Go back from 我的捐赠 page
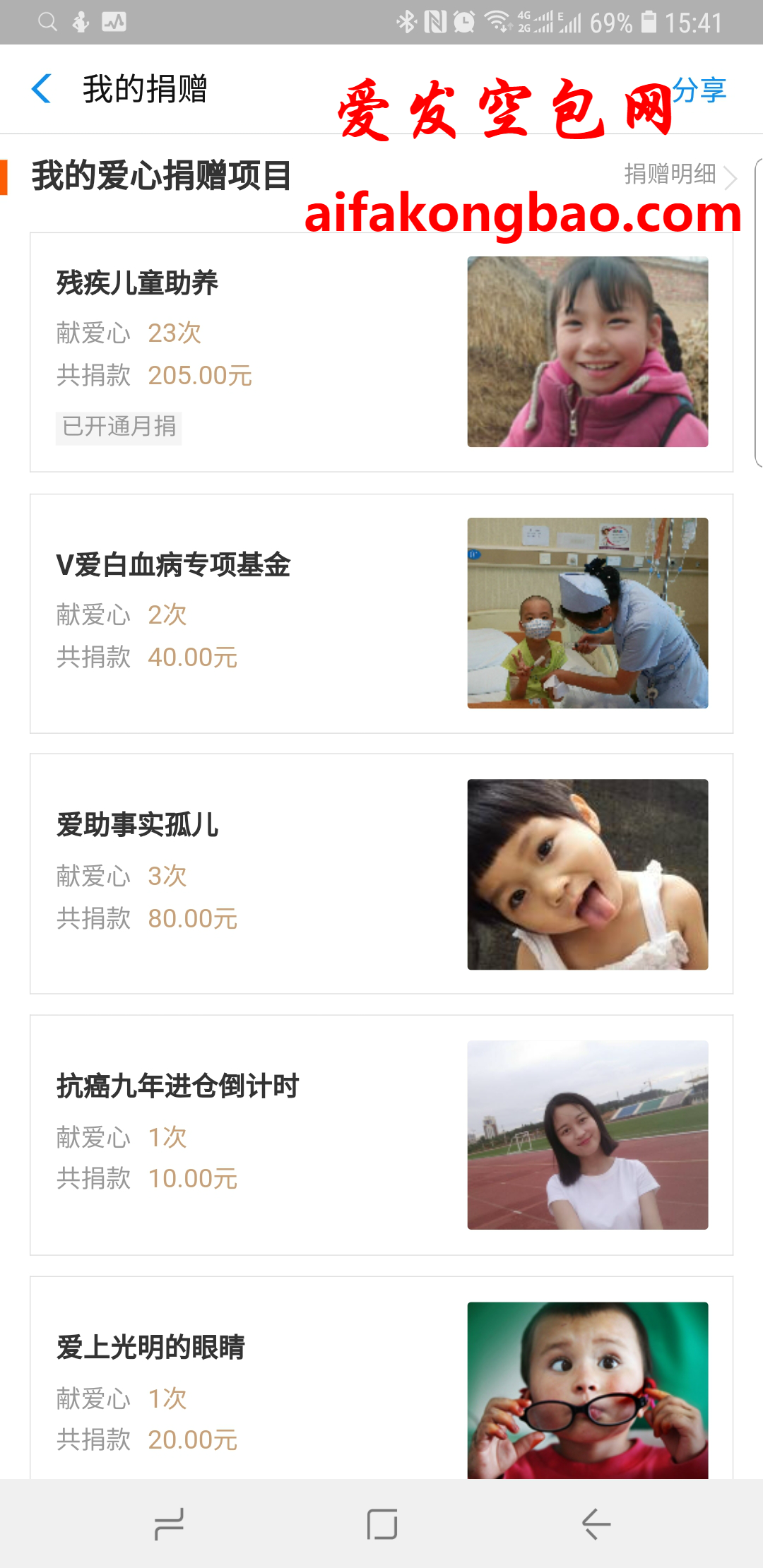The image size is (763, 1568). click(x=42, y=90)
